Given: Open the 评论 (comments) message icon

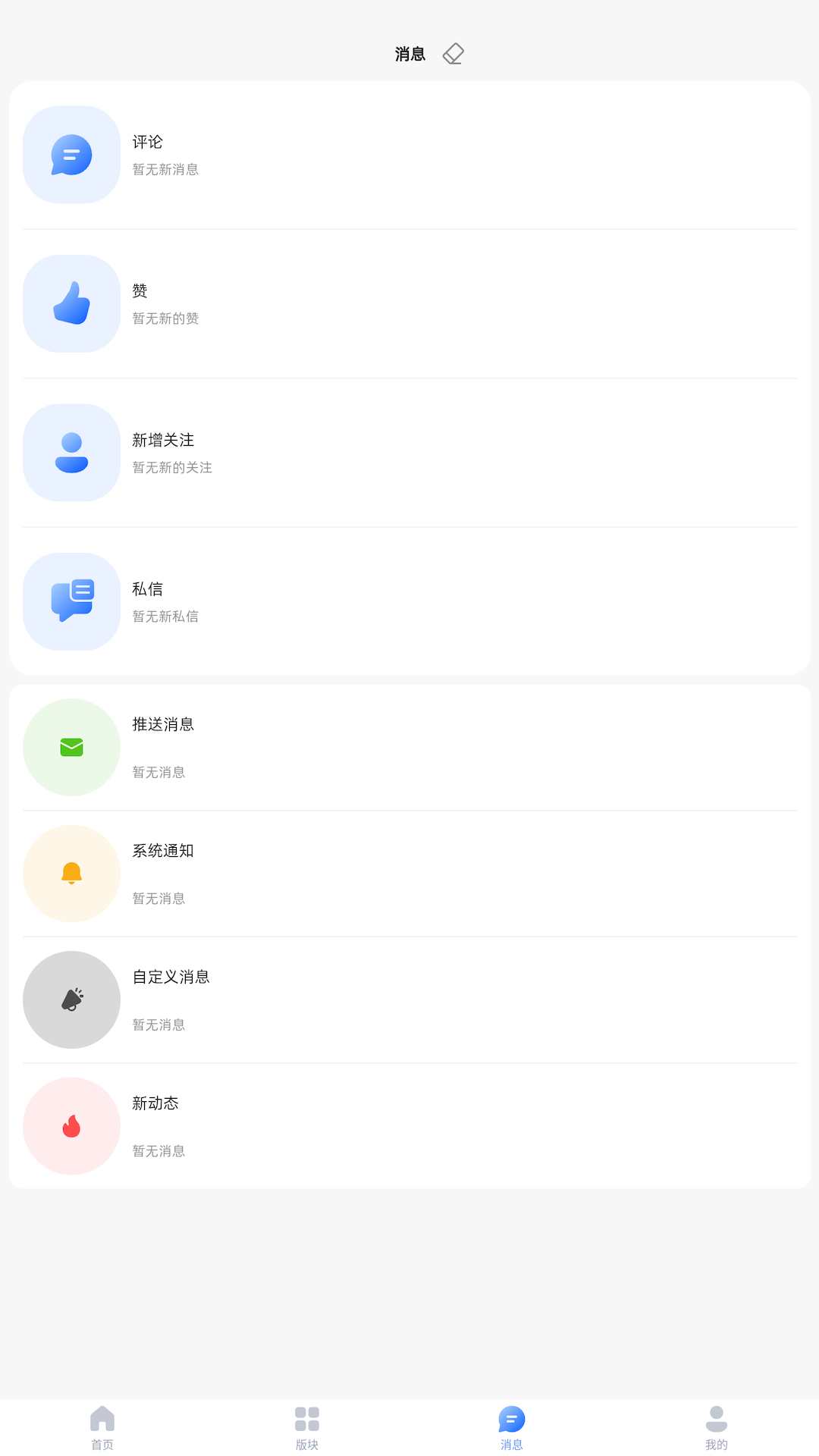Looking at the screenshot, I should 71,154.
